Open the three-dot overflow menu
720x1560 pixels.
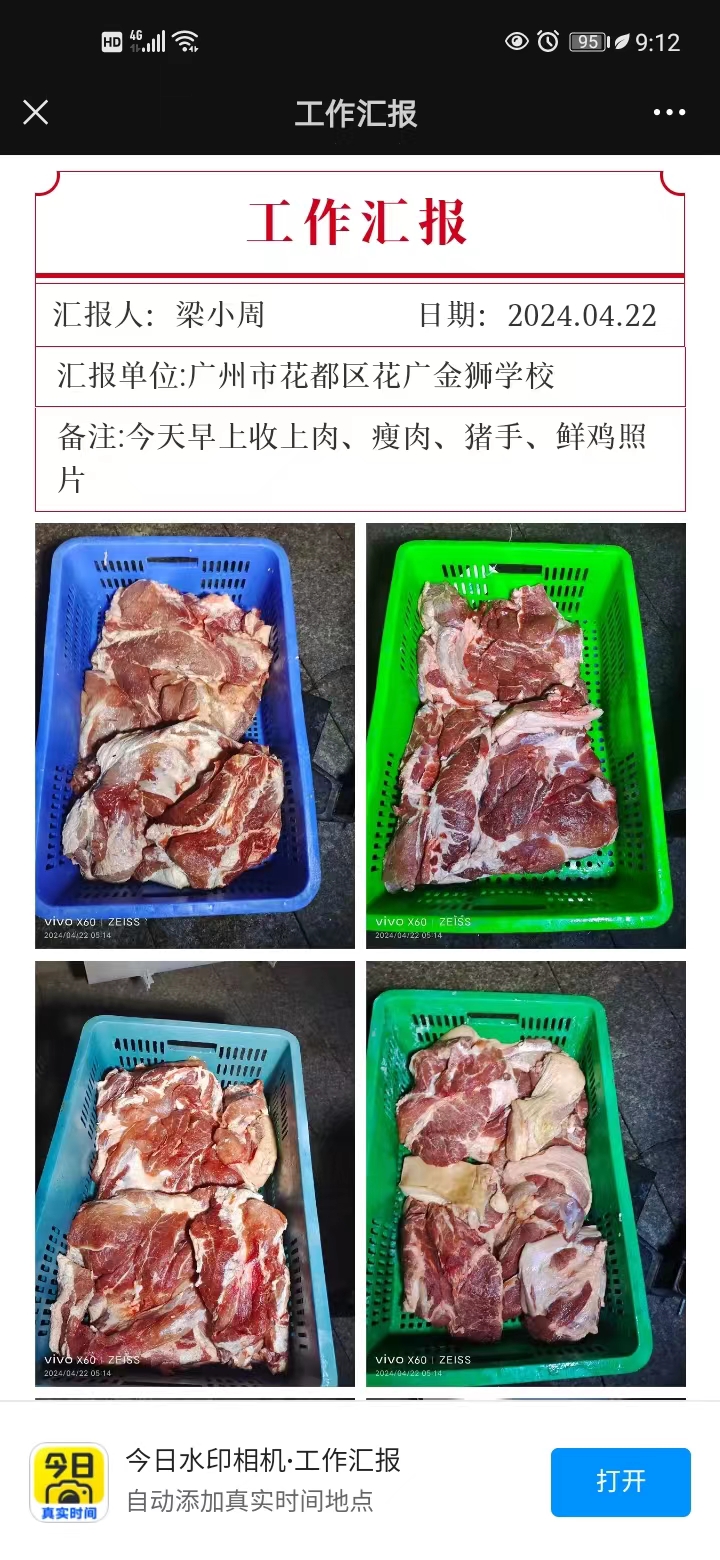(669, 112)
